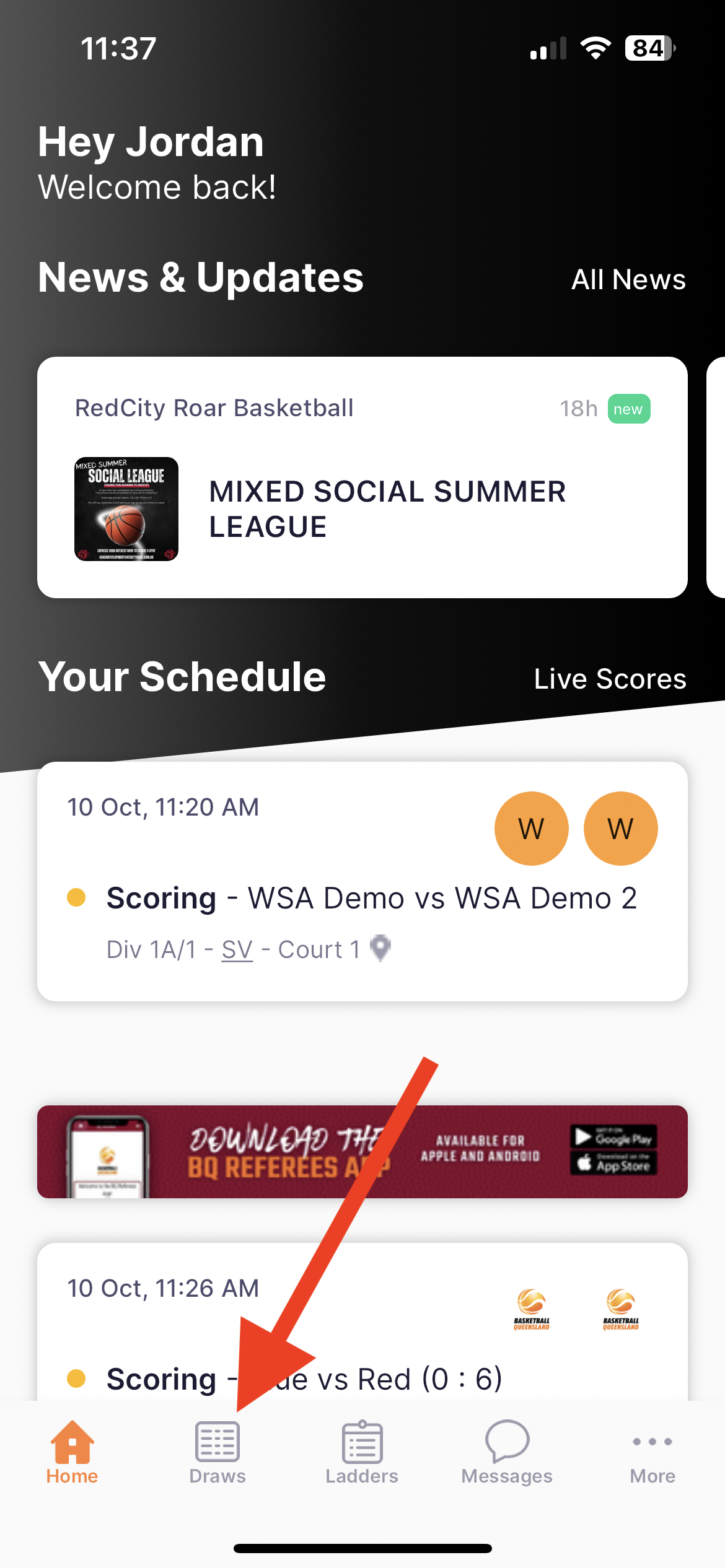Screen dimensions: 725x1568
Task: Switch to the Draws tab
Action: pyautogui.click(x=217, y=1453)
